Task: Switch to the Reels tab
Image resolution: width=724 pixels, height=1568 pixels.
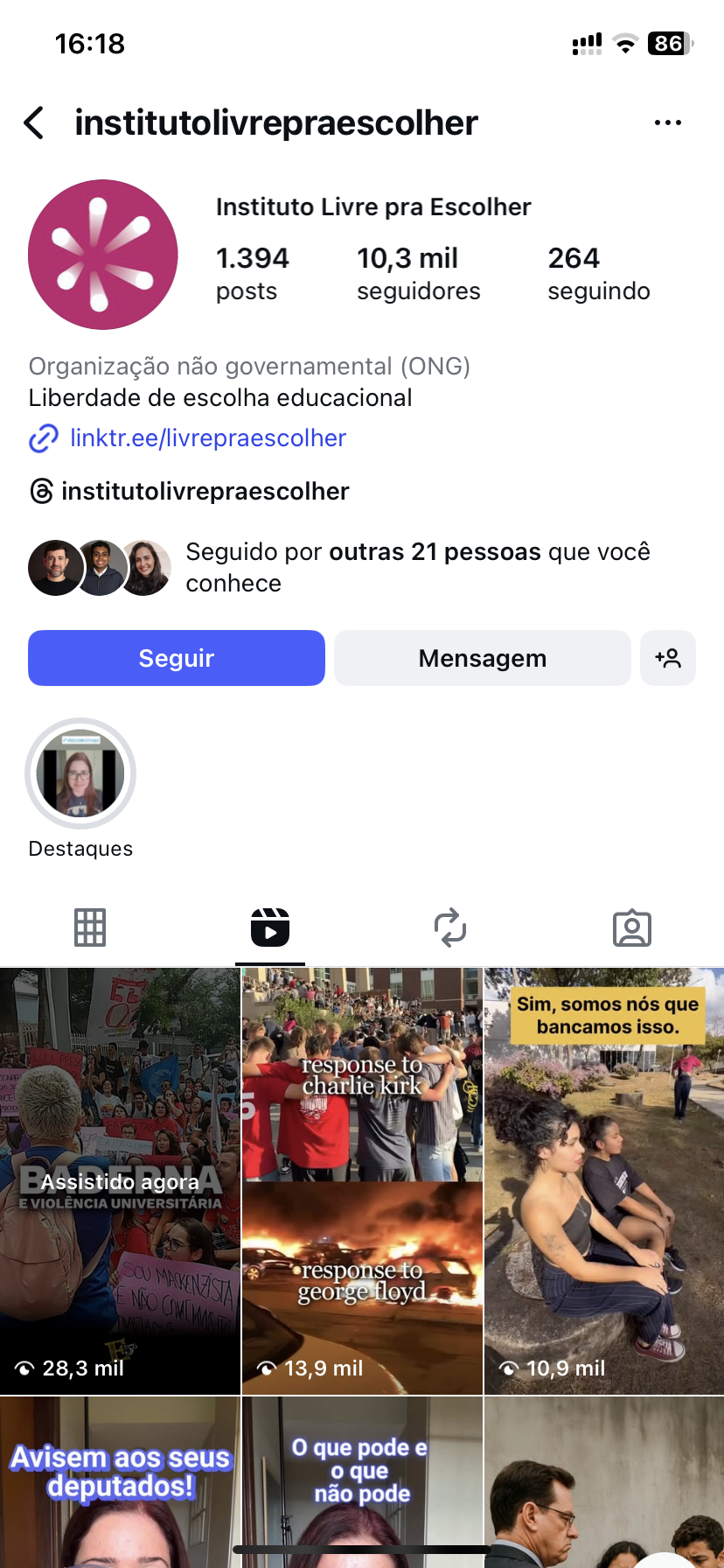Action: pyautogui.click(x=270, y=927)
